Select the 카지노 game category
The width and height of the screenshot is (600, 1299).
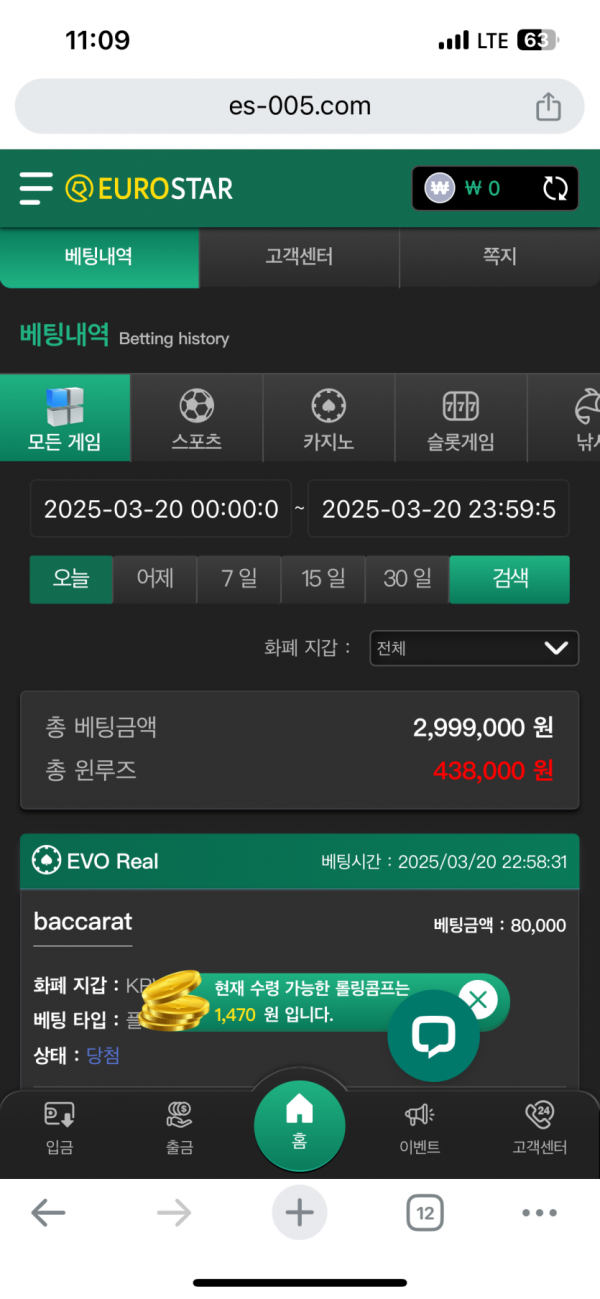click(329, 418)
